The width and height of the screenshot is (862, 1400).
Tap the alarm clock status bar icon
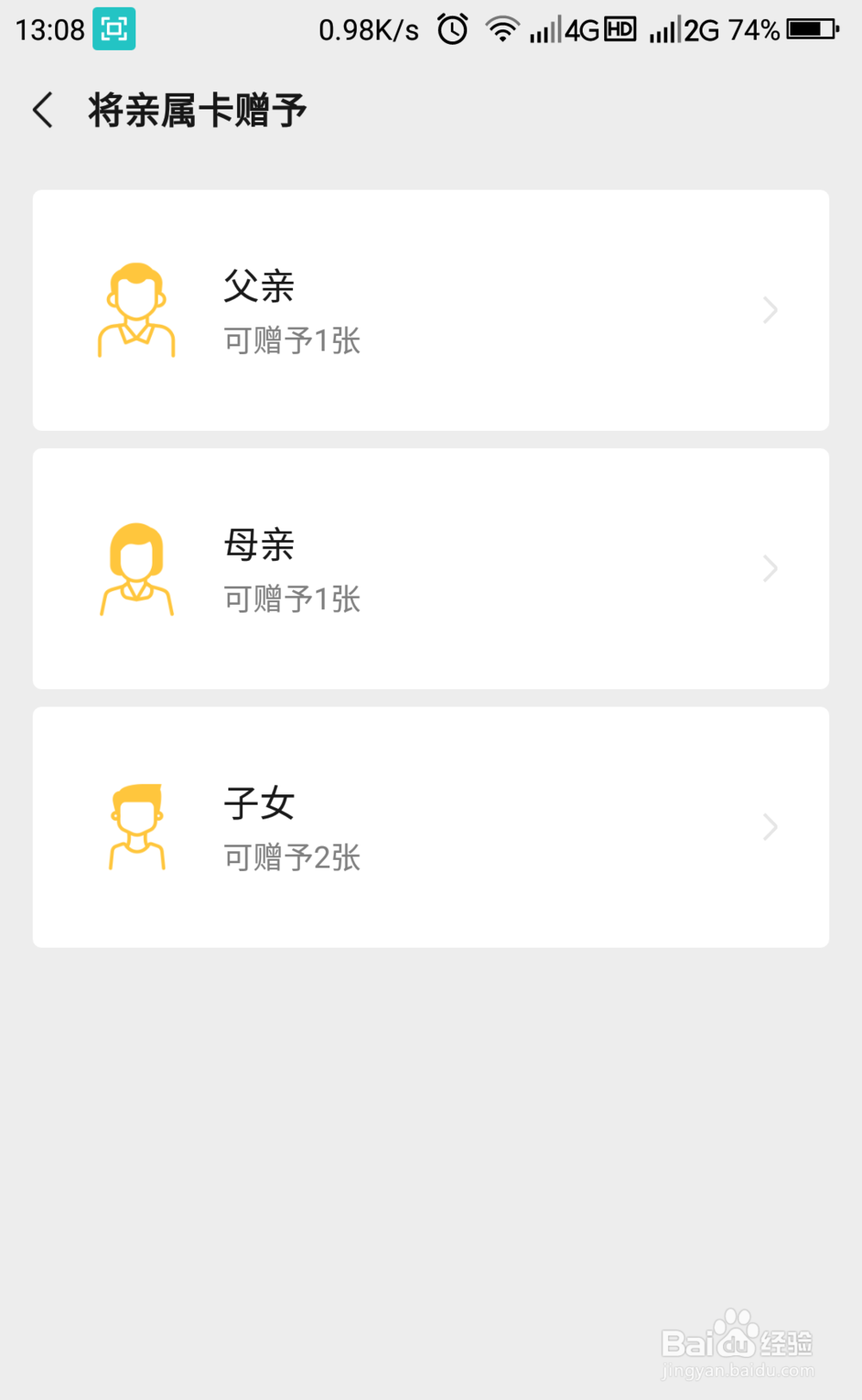452,28
